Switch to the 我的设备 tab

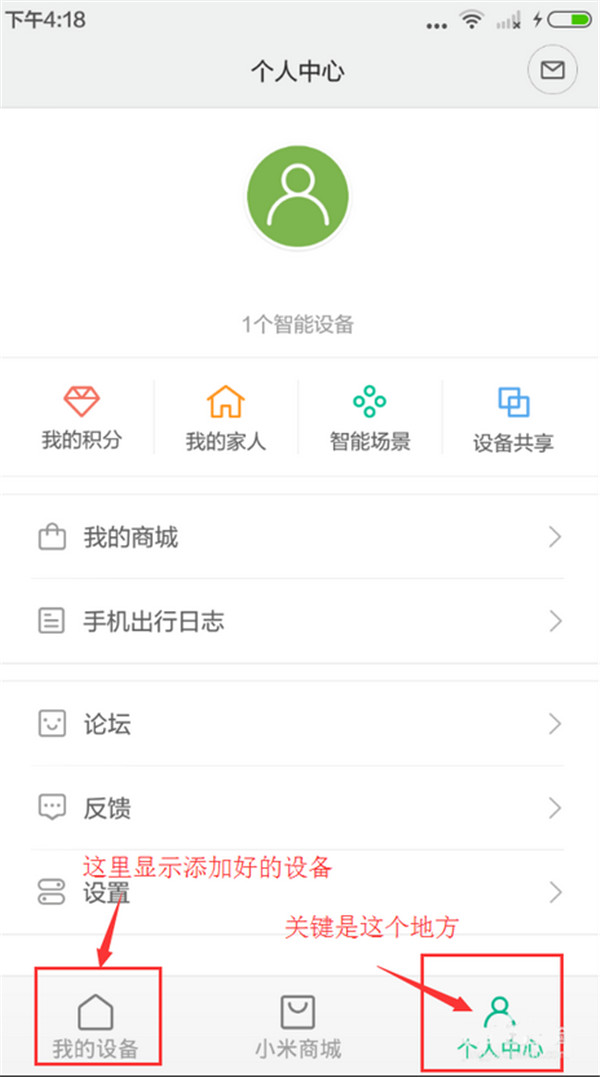pos(96,1025)
